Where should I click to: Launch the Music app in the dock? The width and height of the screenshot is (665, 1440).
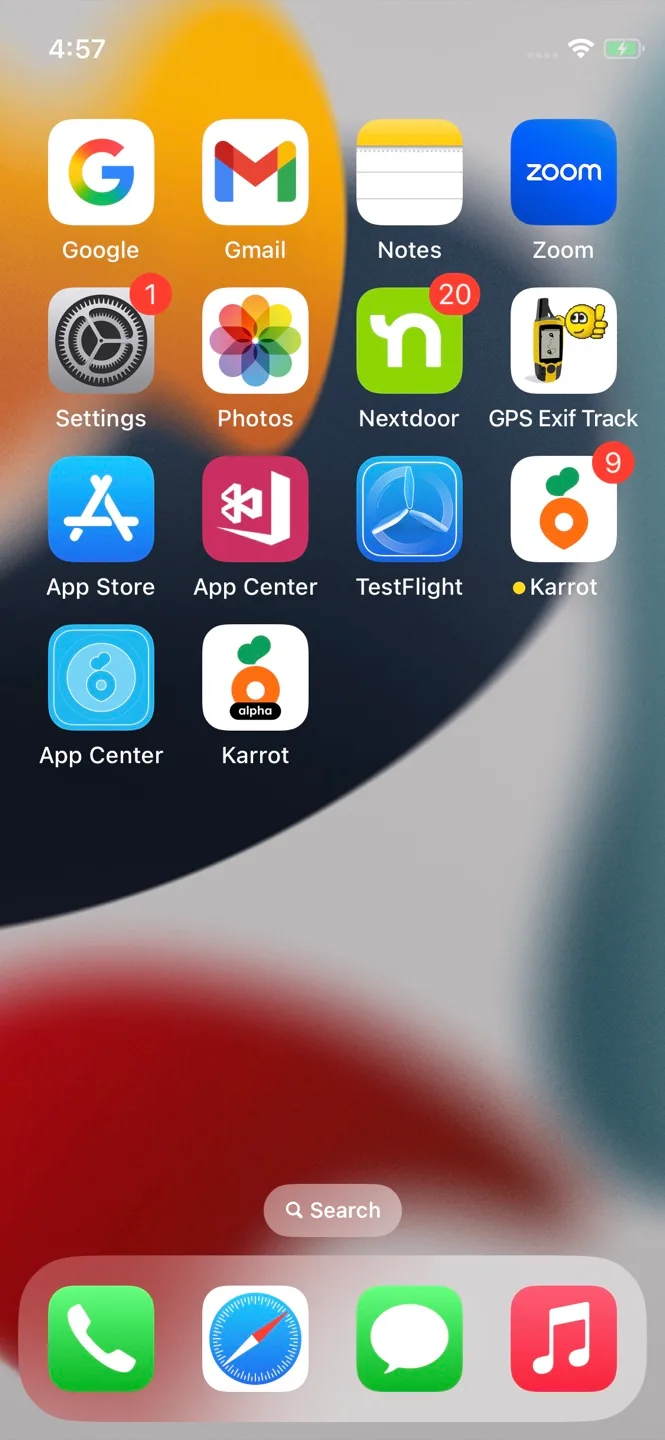click(x=563, y=1338)
